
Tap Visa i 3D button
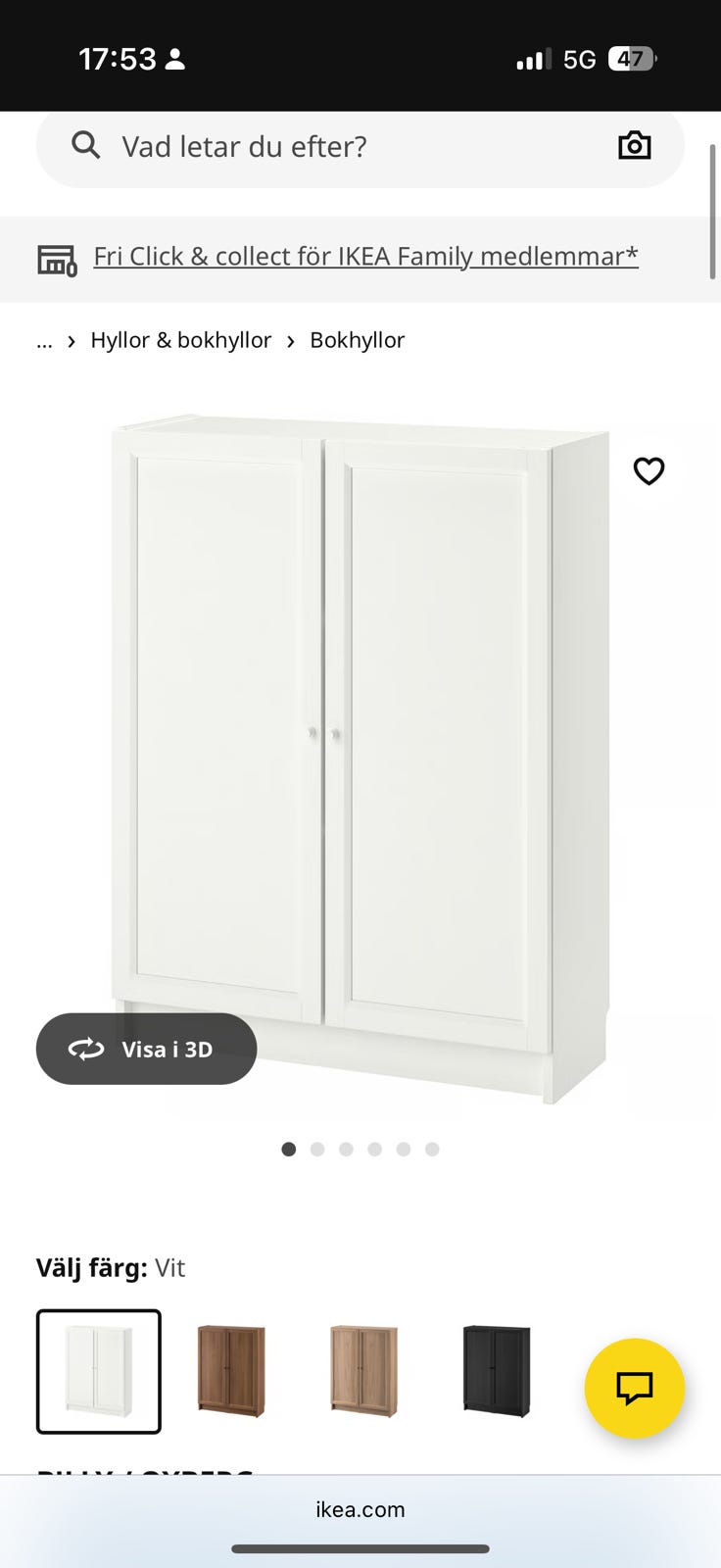[146, 1049]
